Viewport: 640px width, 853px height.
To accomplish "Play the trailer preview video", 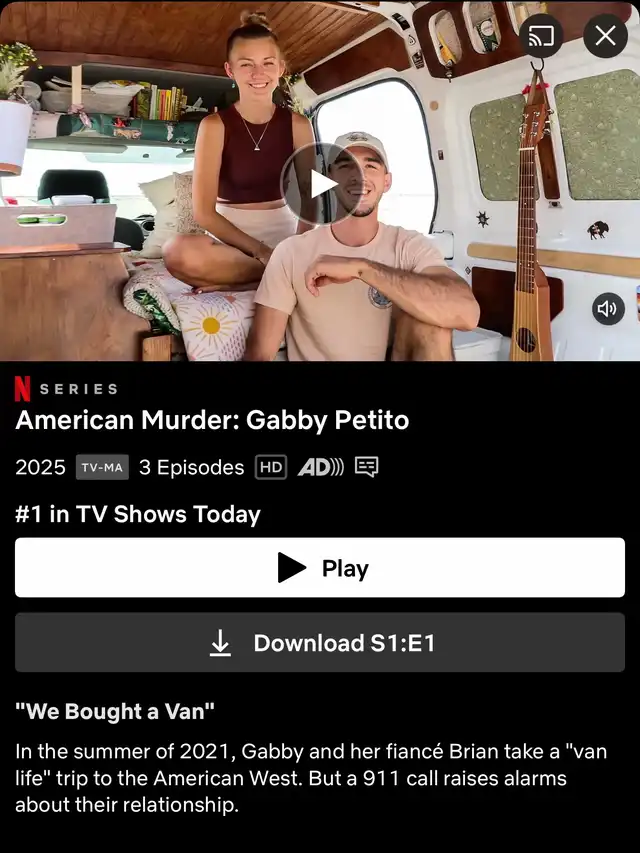I will 320,184.
